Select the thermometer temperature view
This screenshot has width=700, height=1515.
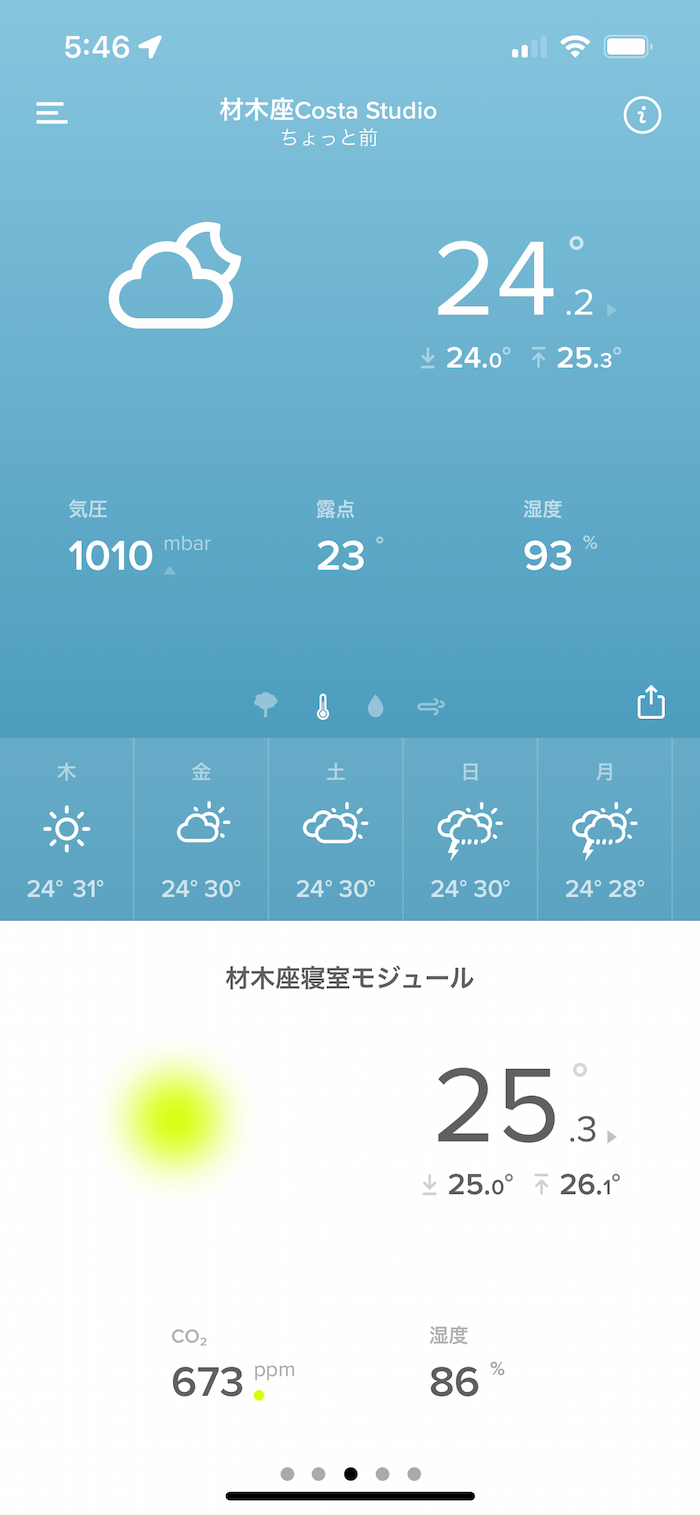click(322, 707)
